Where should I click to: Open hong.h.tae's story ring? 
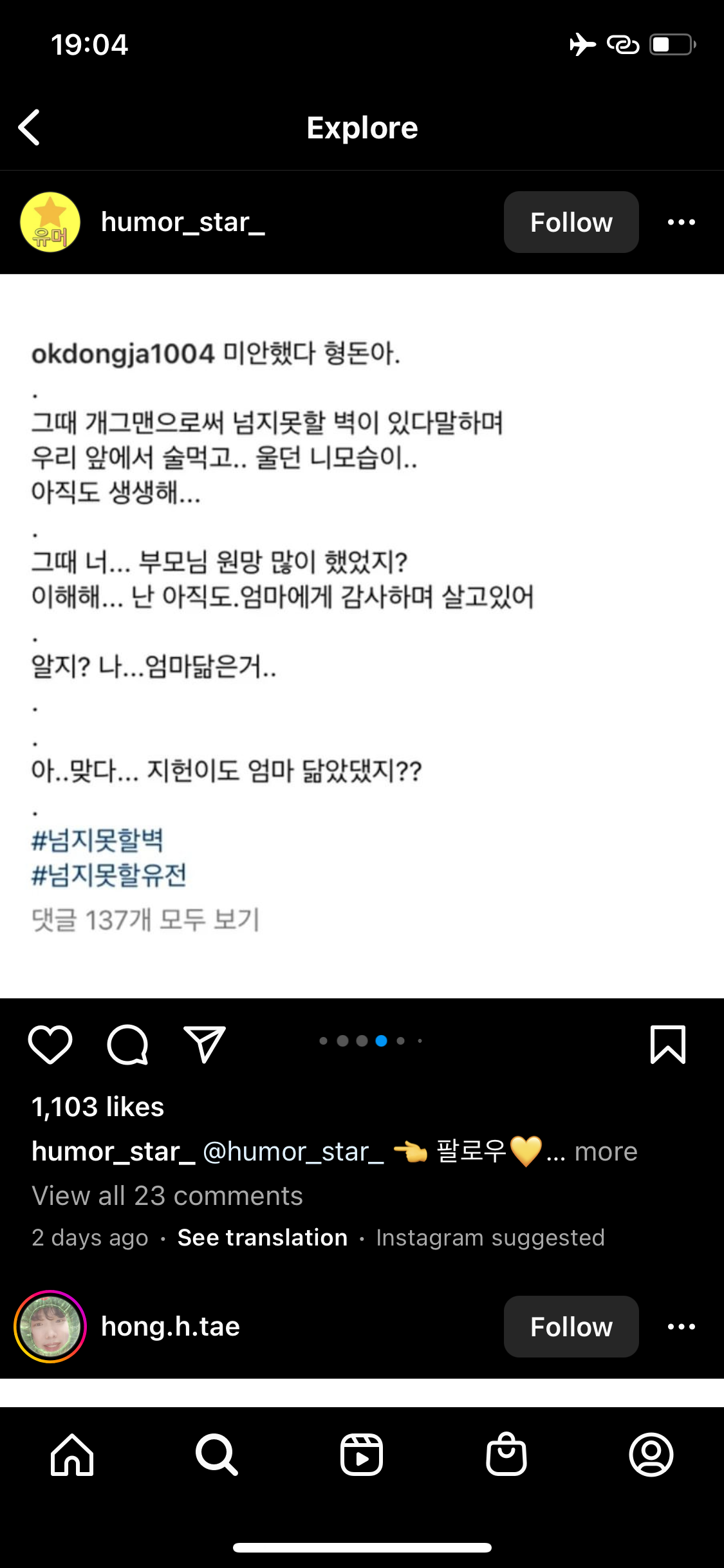(x=50, y=1327)
